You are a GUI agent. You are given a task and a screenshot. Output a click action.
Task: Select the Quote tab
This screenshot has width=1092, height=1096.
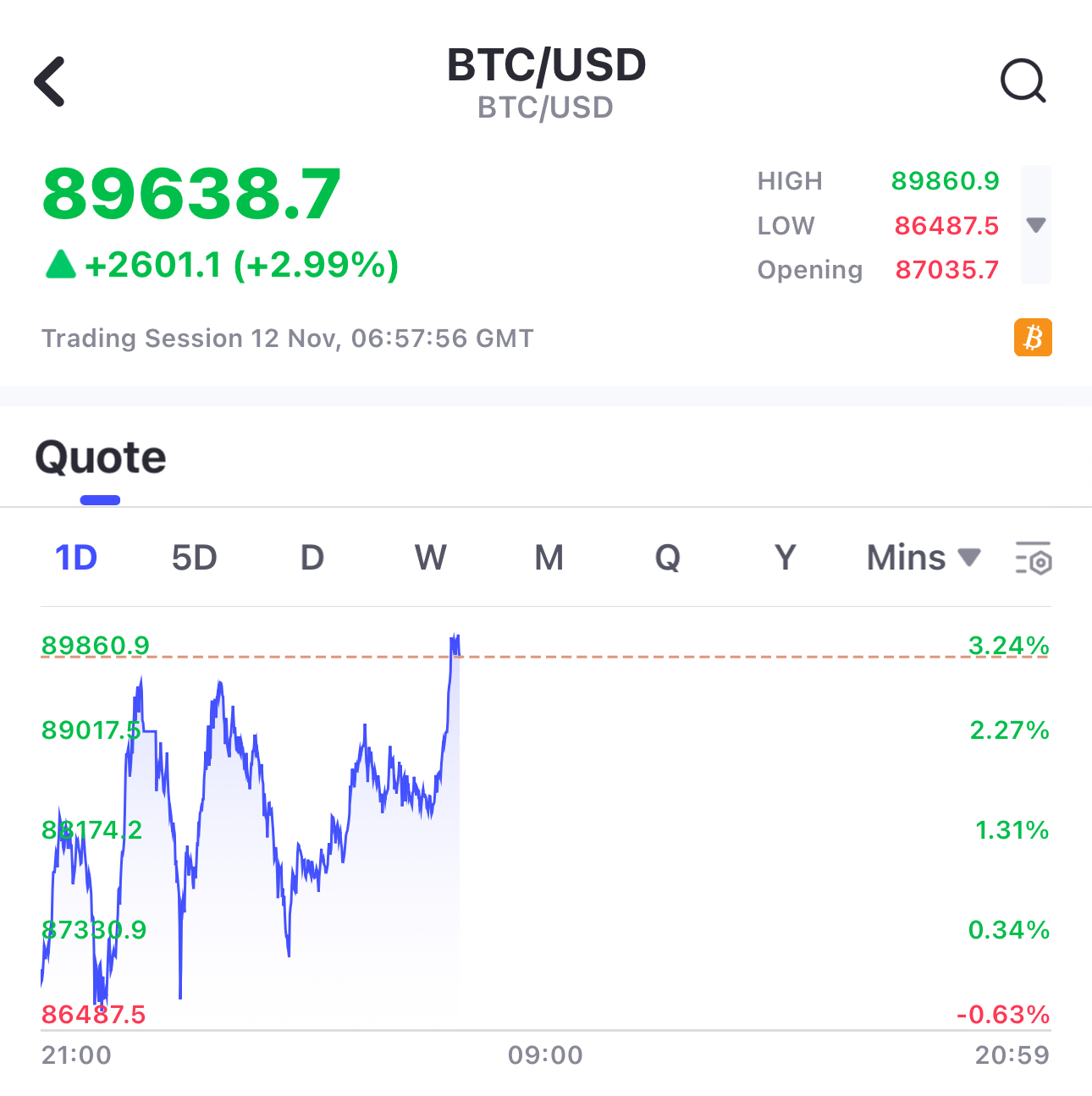(x=99, y=456)
